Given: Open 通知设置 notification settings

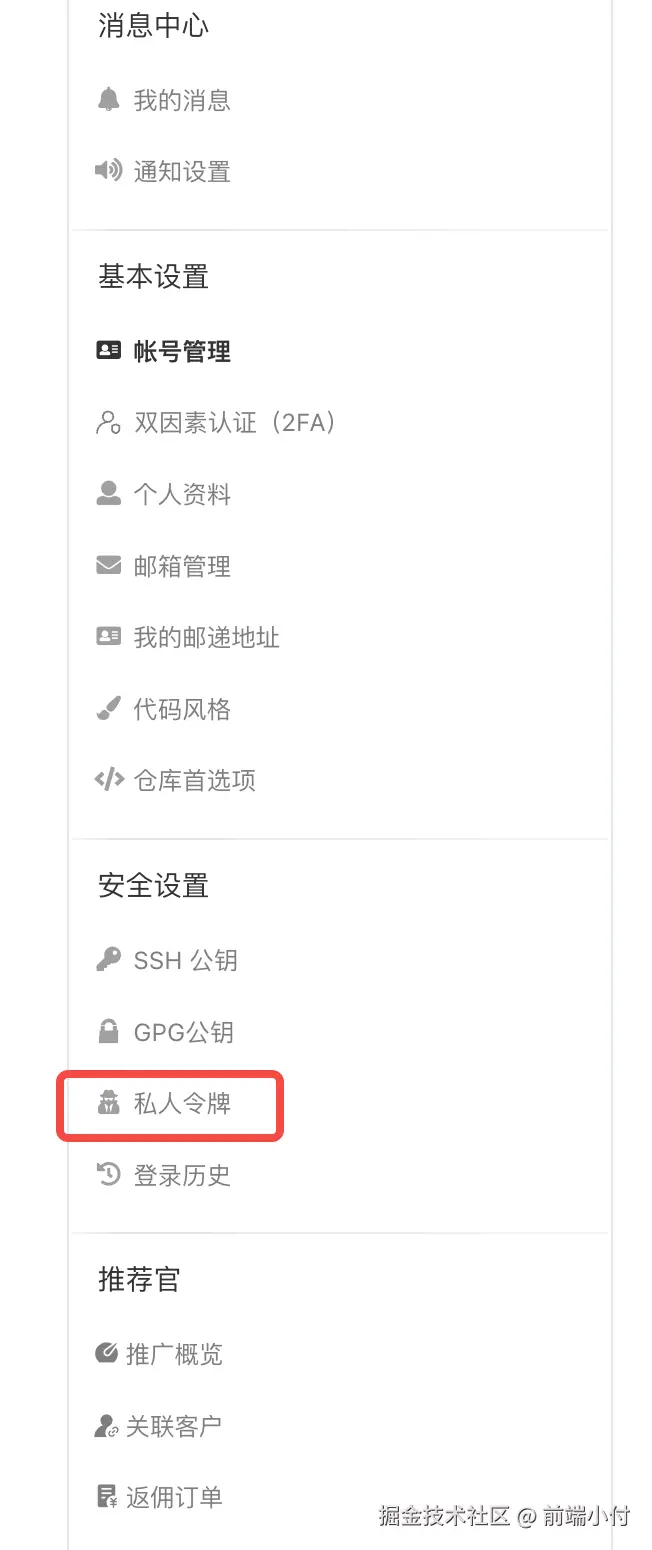Looking at the screenshot, I should click(181, 172).
